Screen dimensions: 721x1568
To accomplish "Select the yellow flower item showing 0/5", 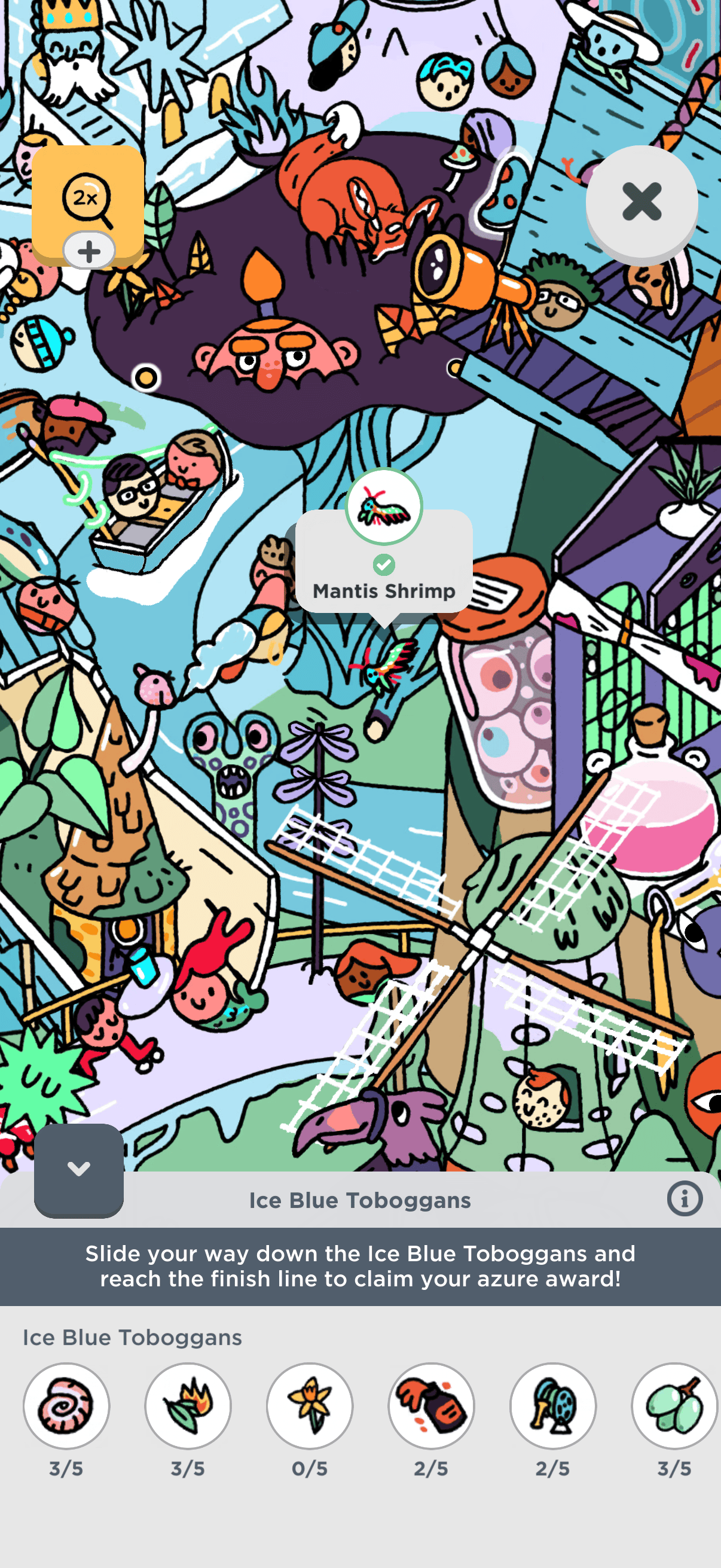I will [310, 1406].
